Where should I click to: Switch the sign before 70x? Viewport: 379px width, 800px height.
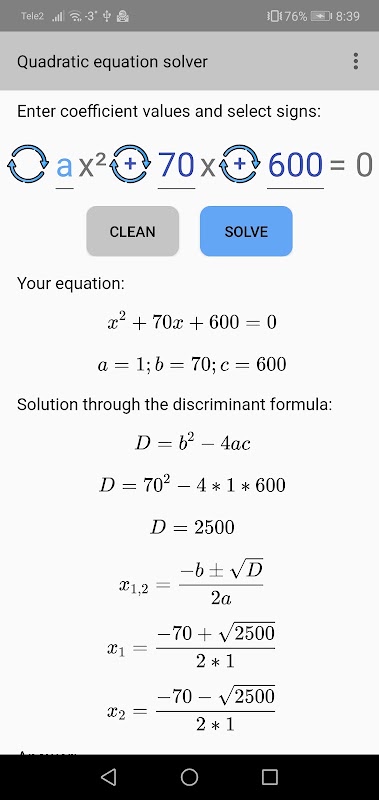click(131, 164)
